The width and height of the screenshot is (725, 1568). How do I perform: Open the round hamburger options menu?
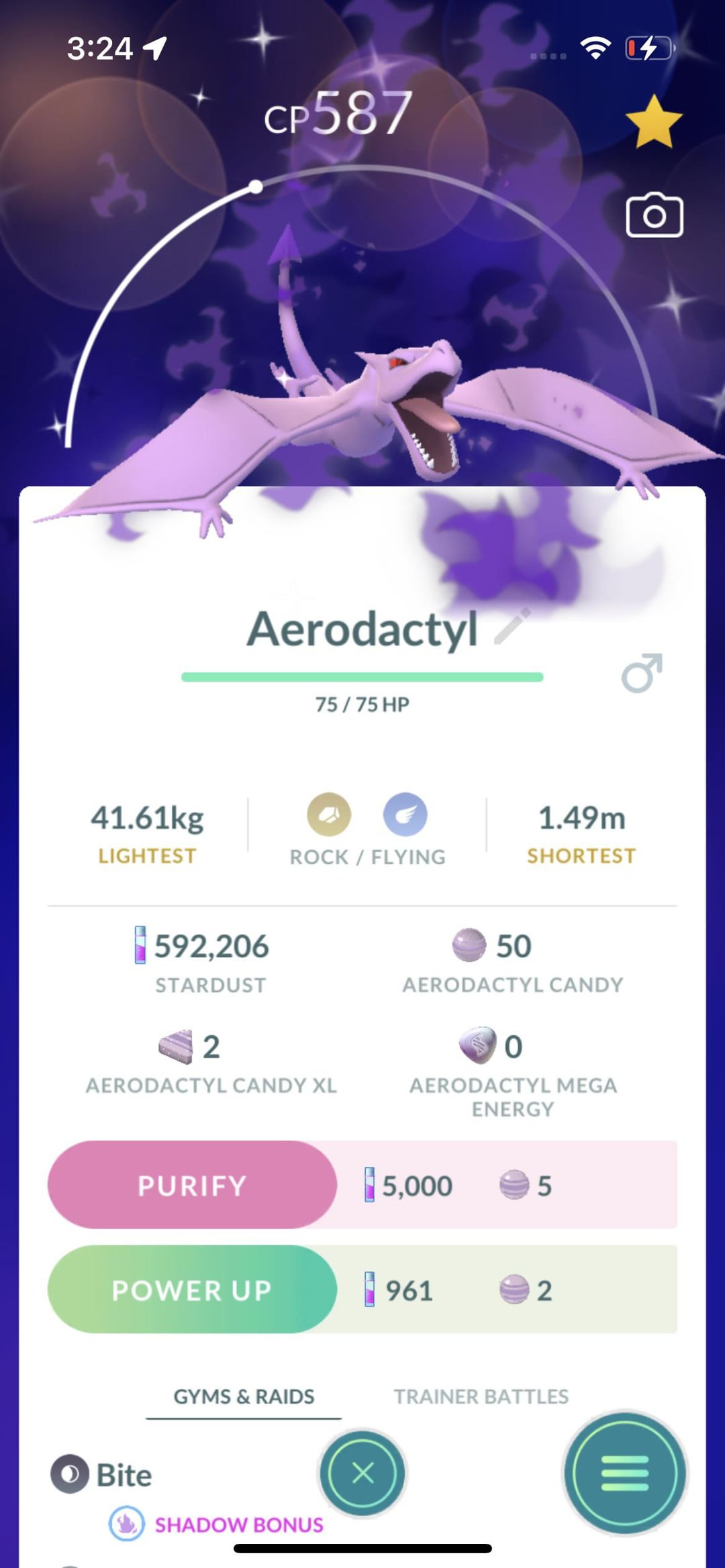click(624, 1473)
